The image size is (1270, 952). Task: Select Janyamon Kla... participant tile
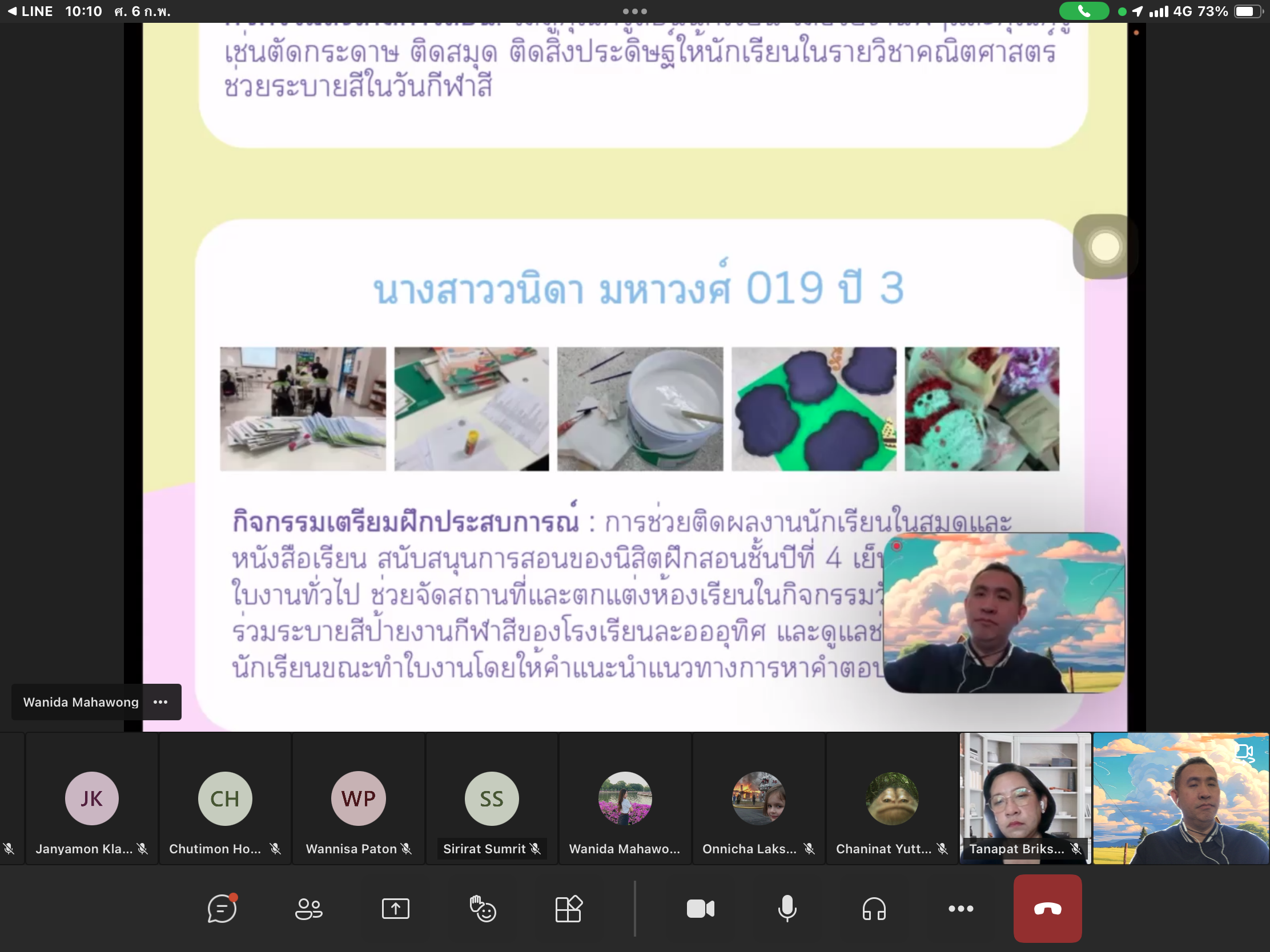click(92, 799)
